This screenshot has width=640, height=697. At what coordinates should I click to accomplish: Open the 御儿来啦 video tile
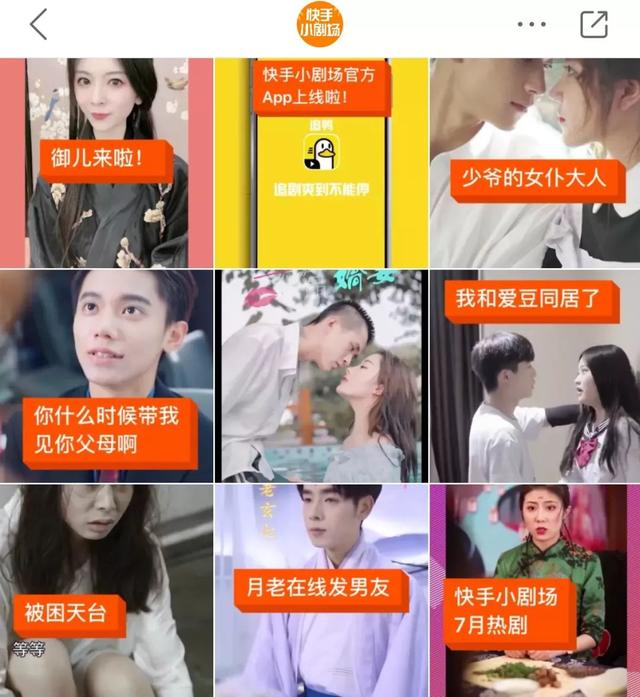click(106, 163)
